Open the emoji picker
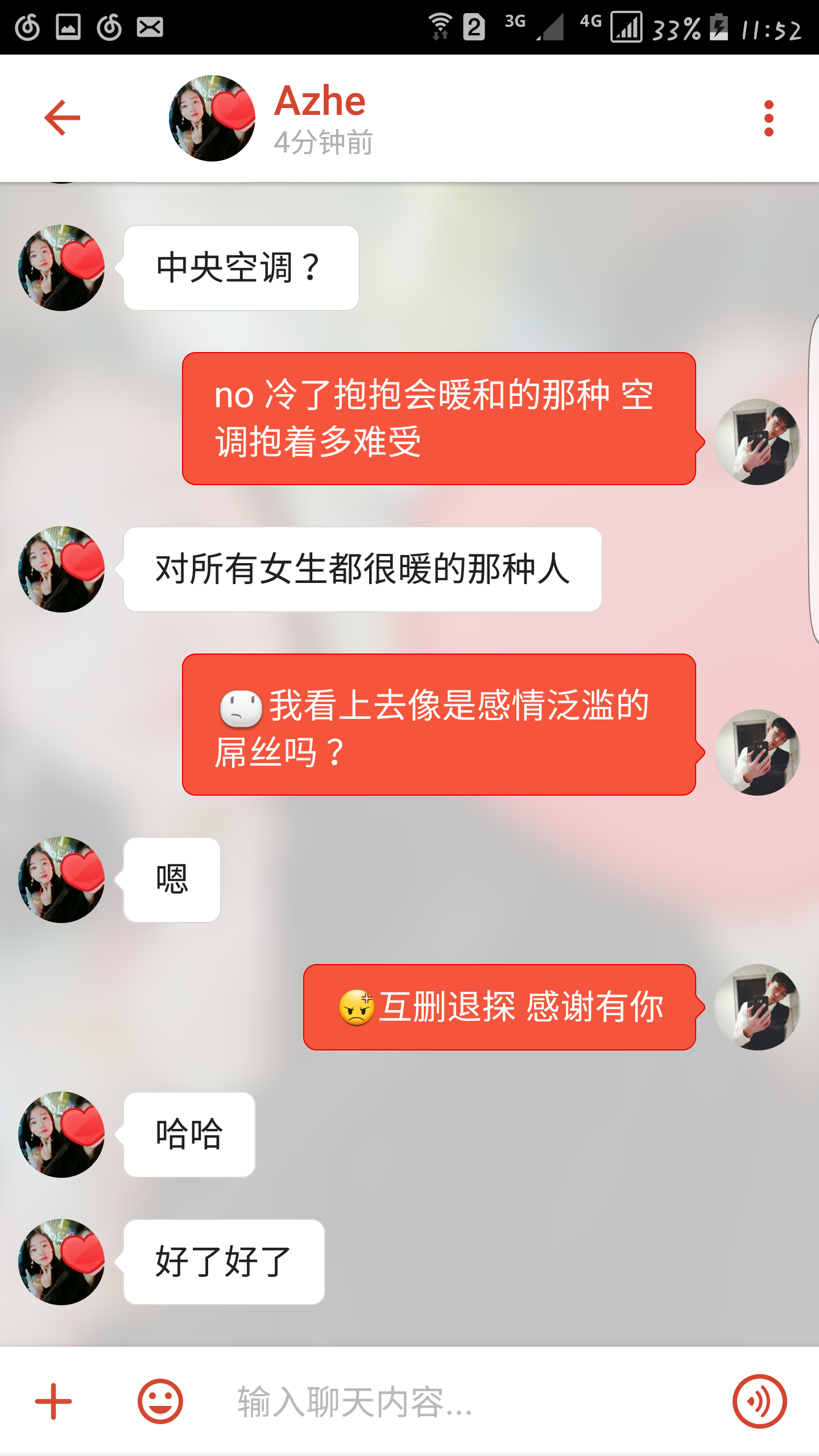819x1456 pixels. 160,1401
